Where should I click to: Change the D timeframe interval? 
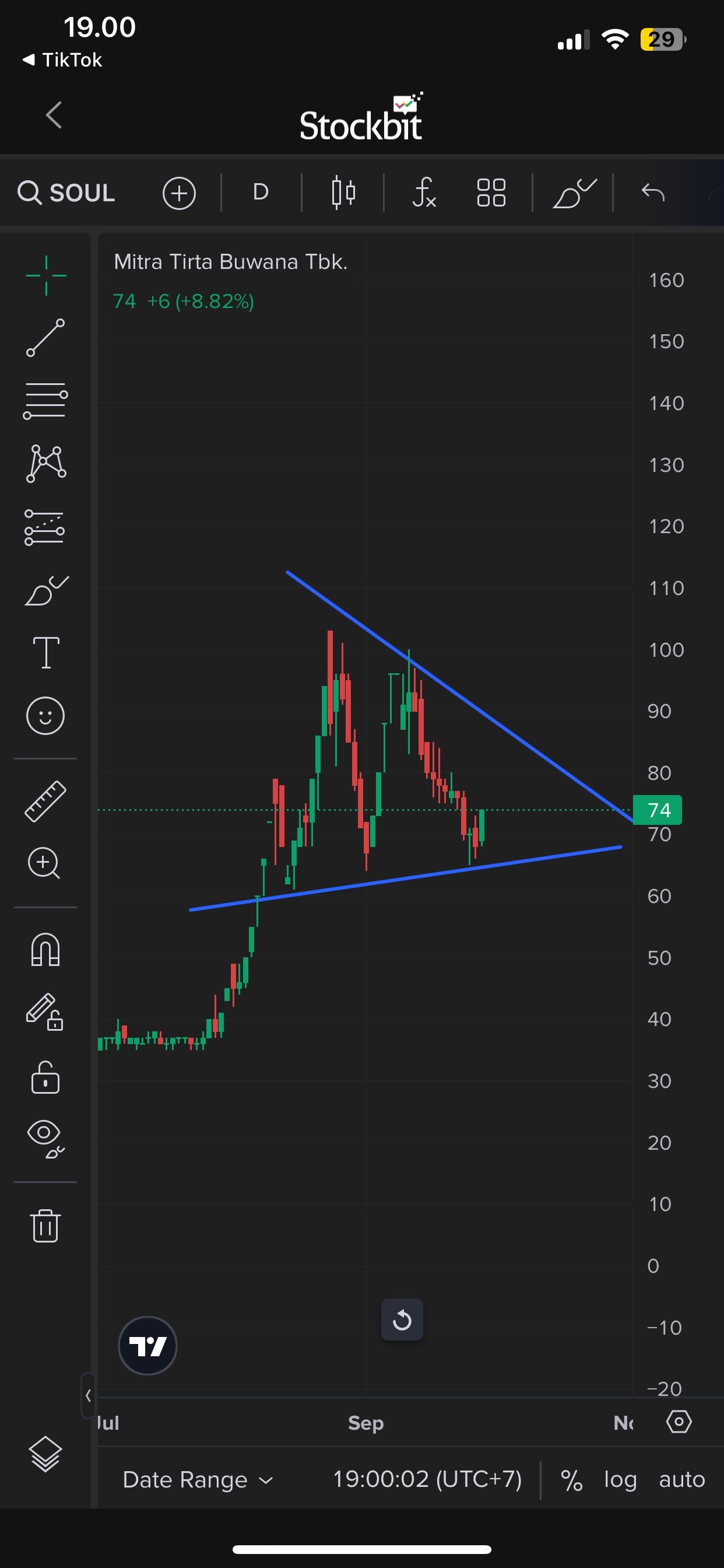tap(261, 192)
